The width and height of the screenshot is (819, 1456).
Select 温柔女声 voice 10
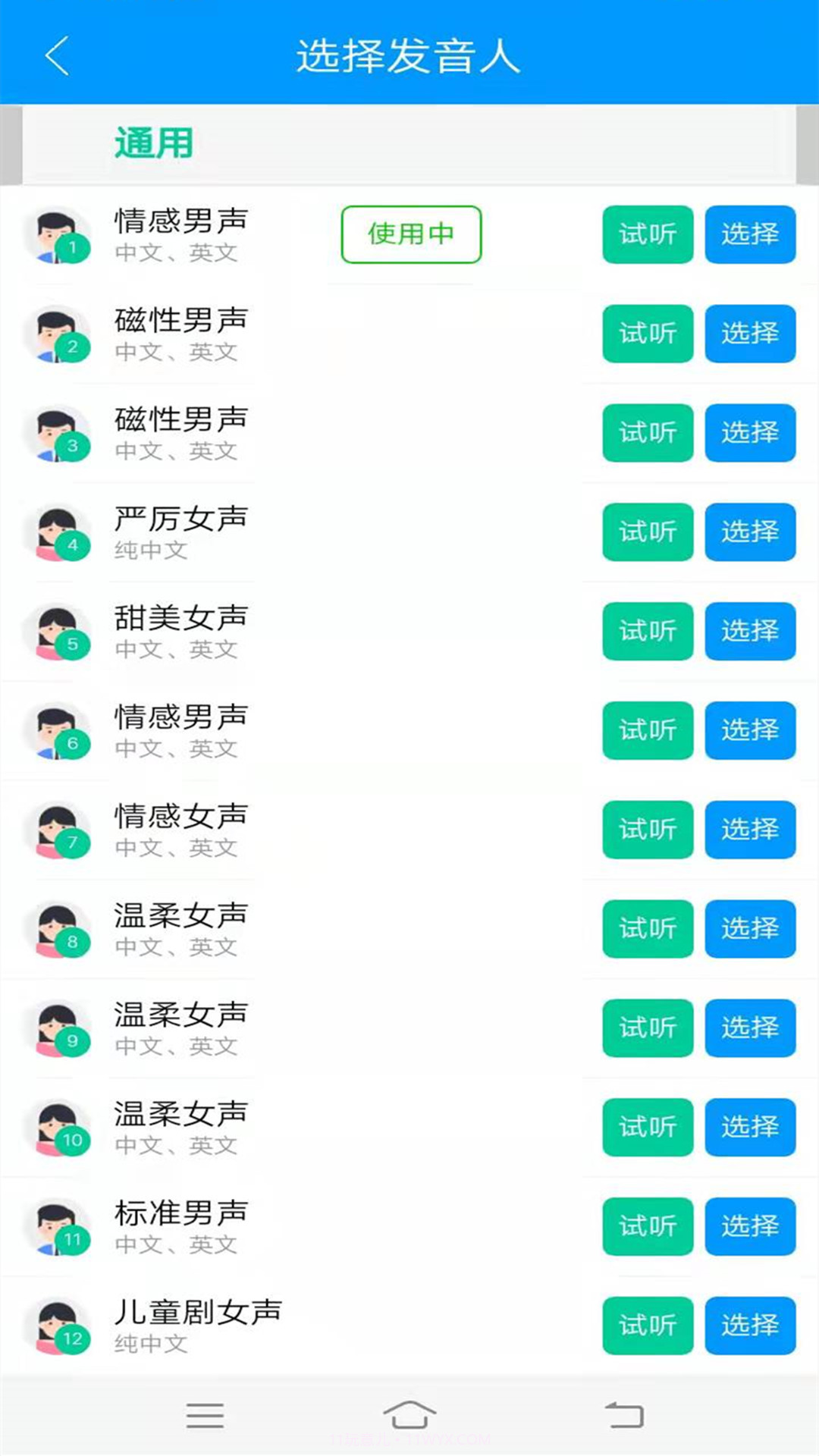pyautogui.click(x=750, y=1127)
